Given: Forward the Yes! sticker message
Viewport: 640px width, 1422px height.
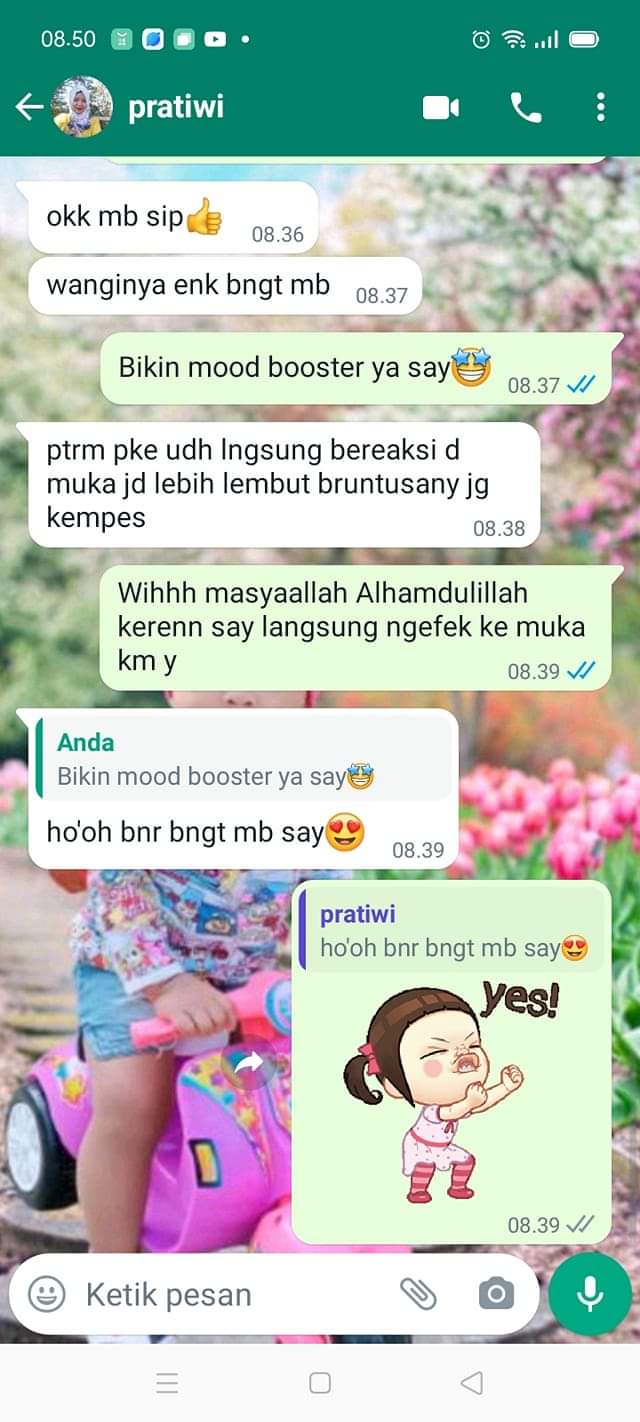Looking at the screenshot, I should pos(250,1065).
